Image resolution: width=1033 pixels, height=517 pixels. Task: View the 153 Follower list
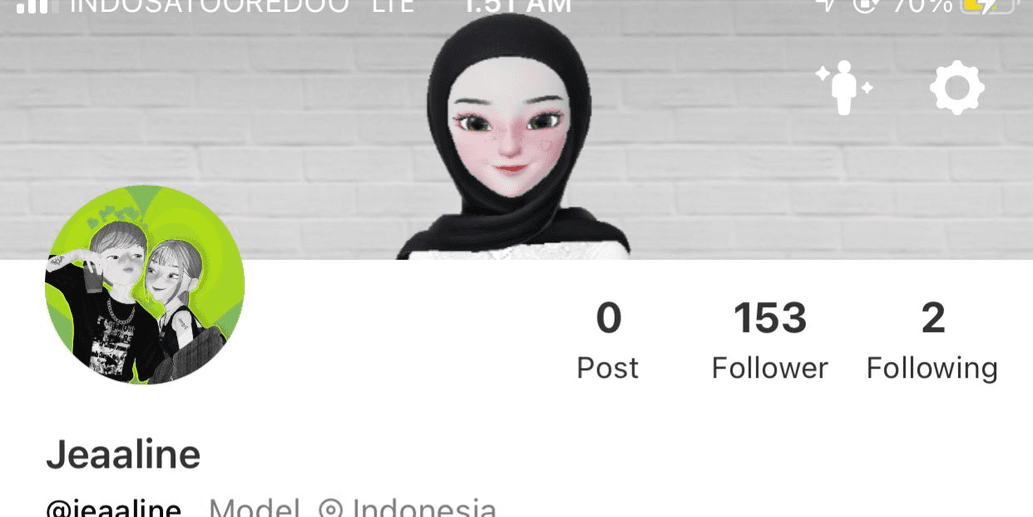769,341
